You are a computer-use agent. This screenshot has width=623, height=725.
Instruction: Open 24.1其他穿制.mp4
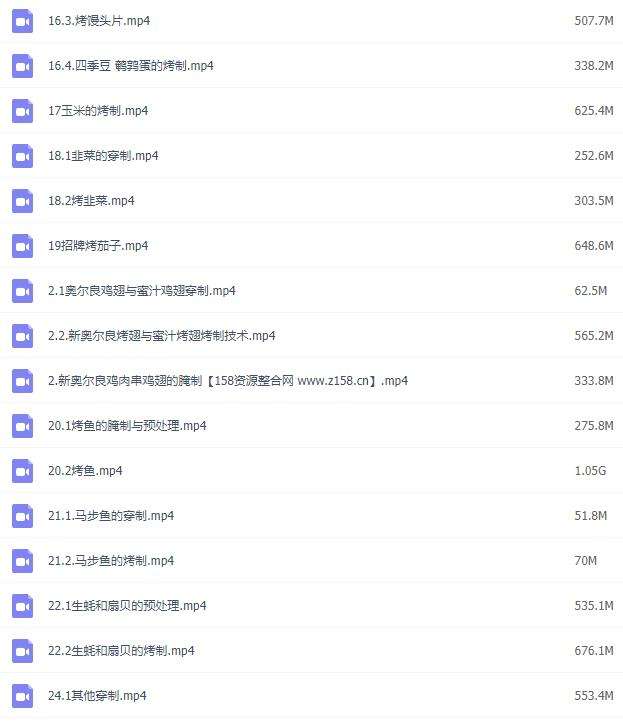97,696
